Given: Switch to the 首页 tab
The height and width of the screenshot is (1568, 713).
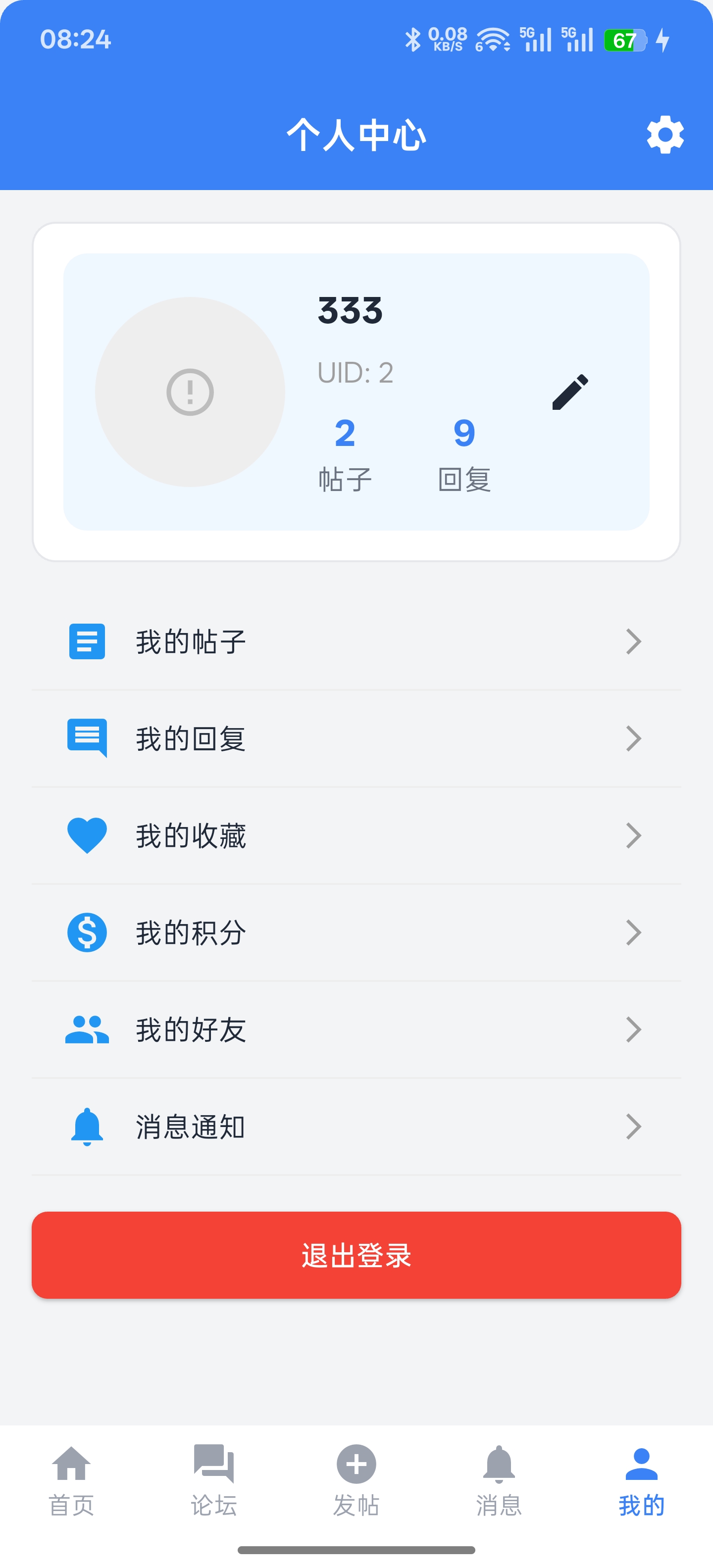Looking at the screenshot, I should 71,1479.
